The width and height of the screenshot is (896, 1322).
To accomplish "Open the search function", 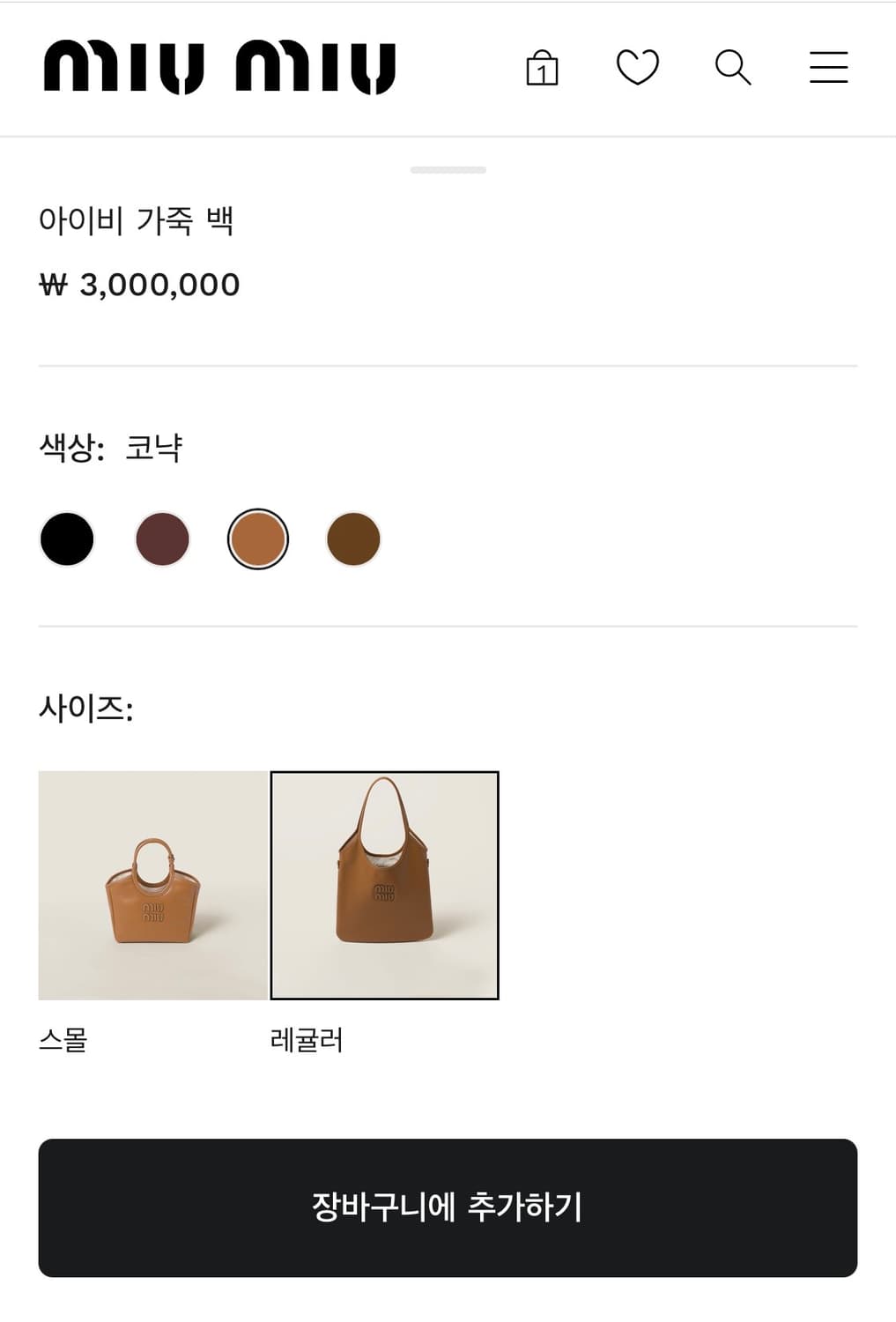I will coord(734,68).
